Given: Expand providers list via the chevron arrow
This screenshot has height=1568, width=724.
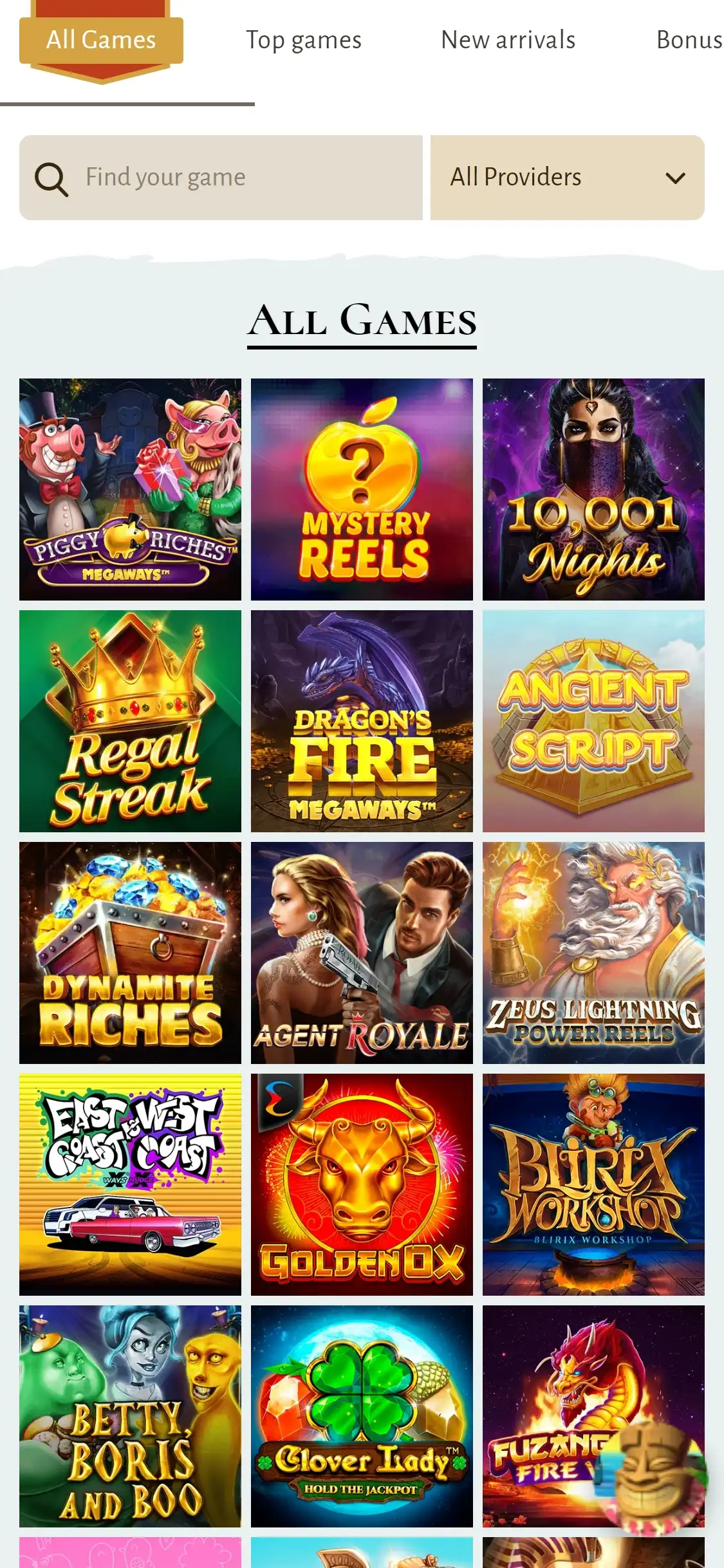Looking at the screenshot, I should [x=674, y=177].
